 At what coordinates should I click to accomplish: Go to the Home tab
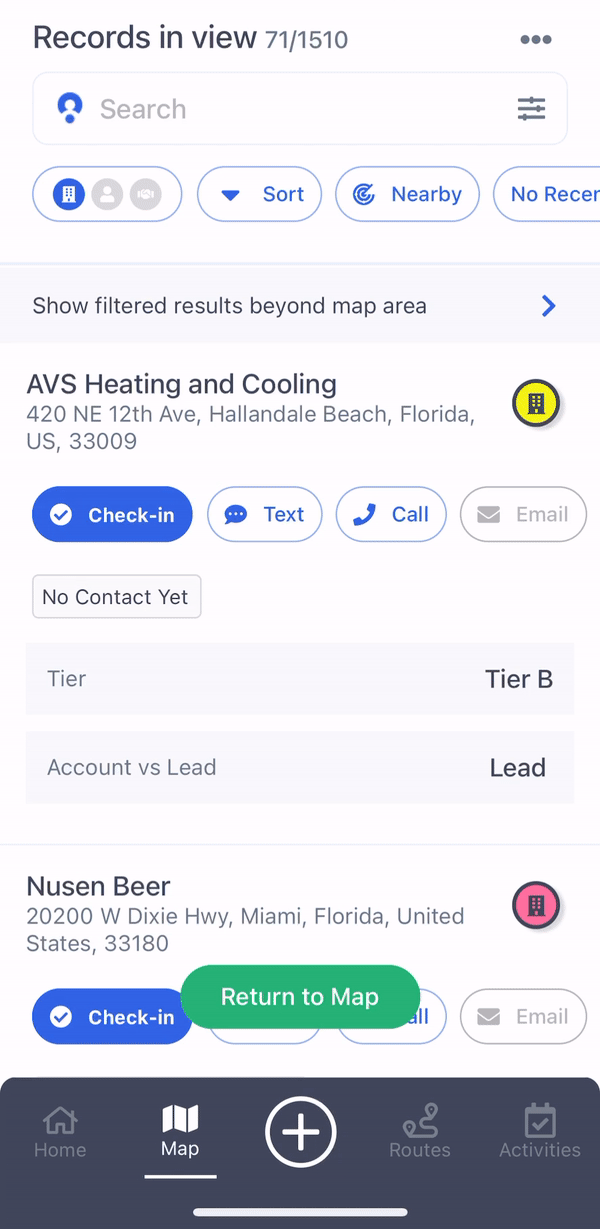(x=60, y=1133)
